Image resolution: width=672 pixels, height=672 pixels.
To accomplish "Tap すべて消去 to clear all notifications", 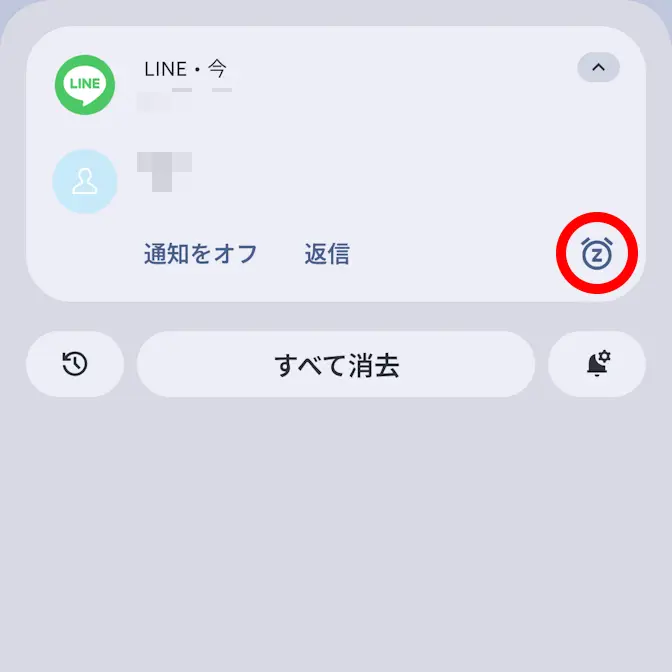I will pyautogui.click(x=336, y=364).
